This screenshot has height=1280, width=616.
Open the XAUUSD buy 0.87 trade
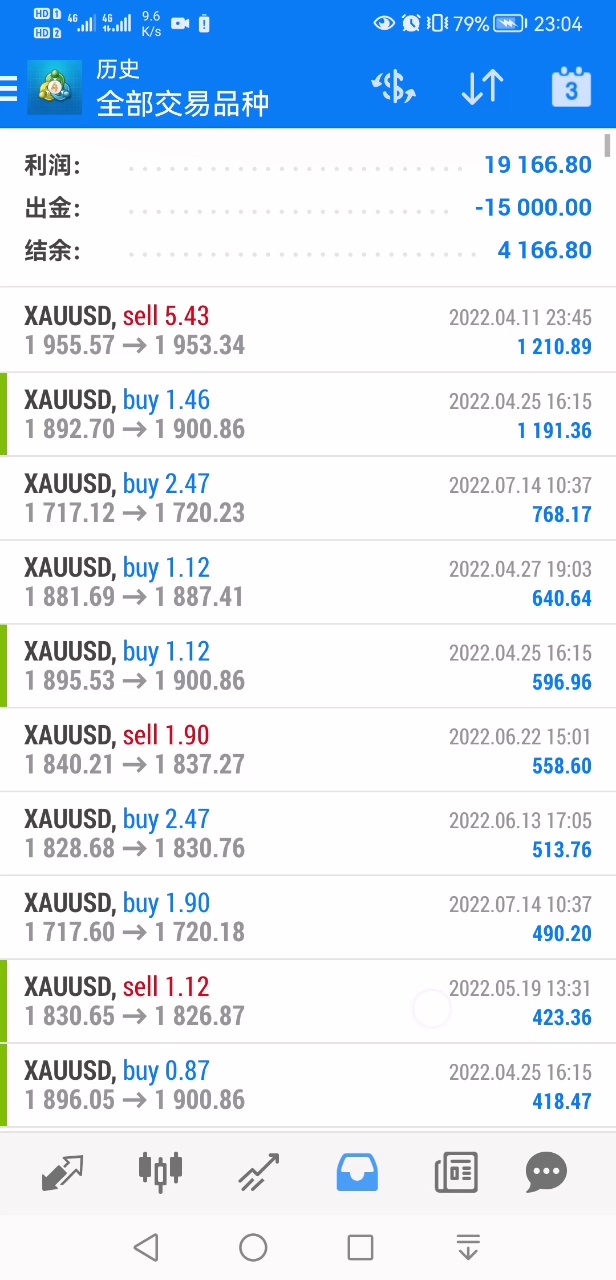pos(308,1086)
